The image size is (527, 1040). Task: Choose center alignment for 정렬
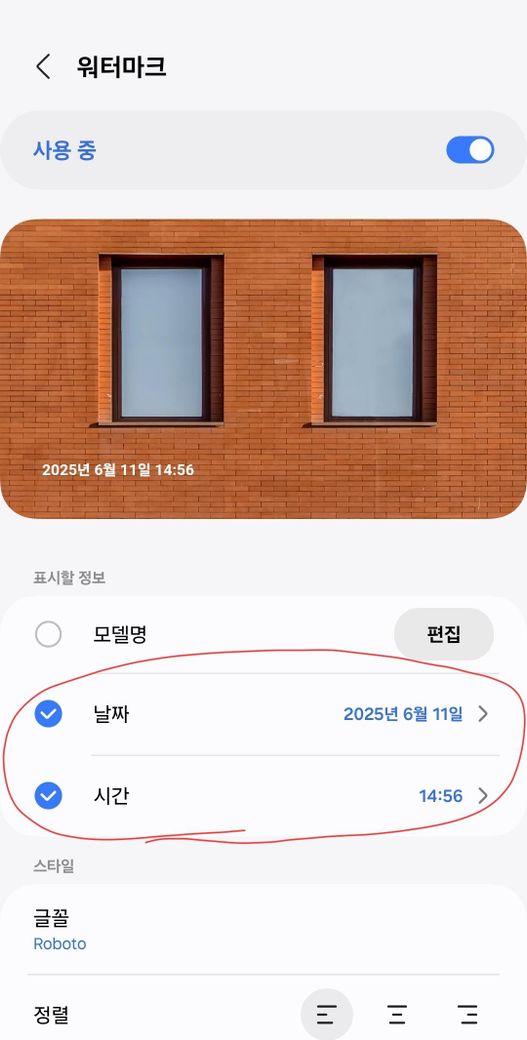(x=396, y=1014)
